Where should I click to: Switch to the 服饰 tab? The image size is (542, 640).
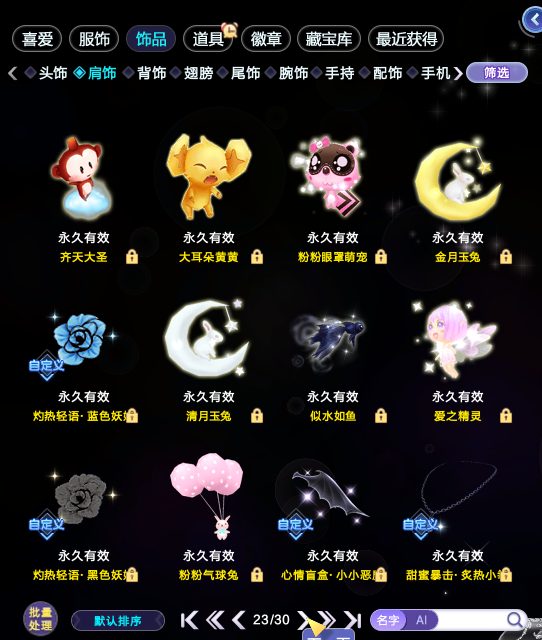coord(94,39)
